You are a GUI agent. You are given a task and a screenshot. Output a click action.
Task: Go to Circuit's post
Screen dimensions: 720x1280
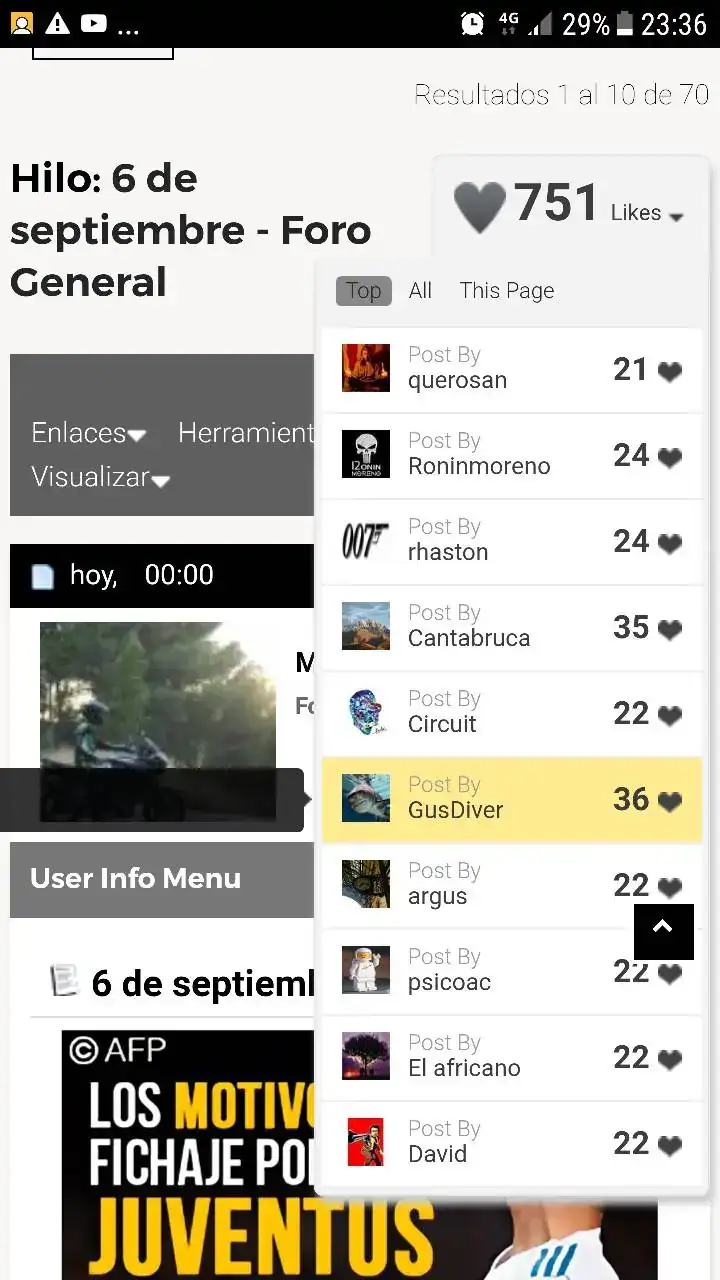point(511,713)
